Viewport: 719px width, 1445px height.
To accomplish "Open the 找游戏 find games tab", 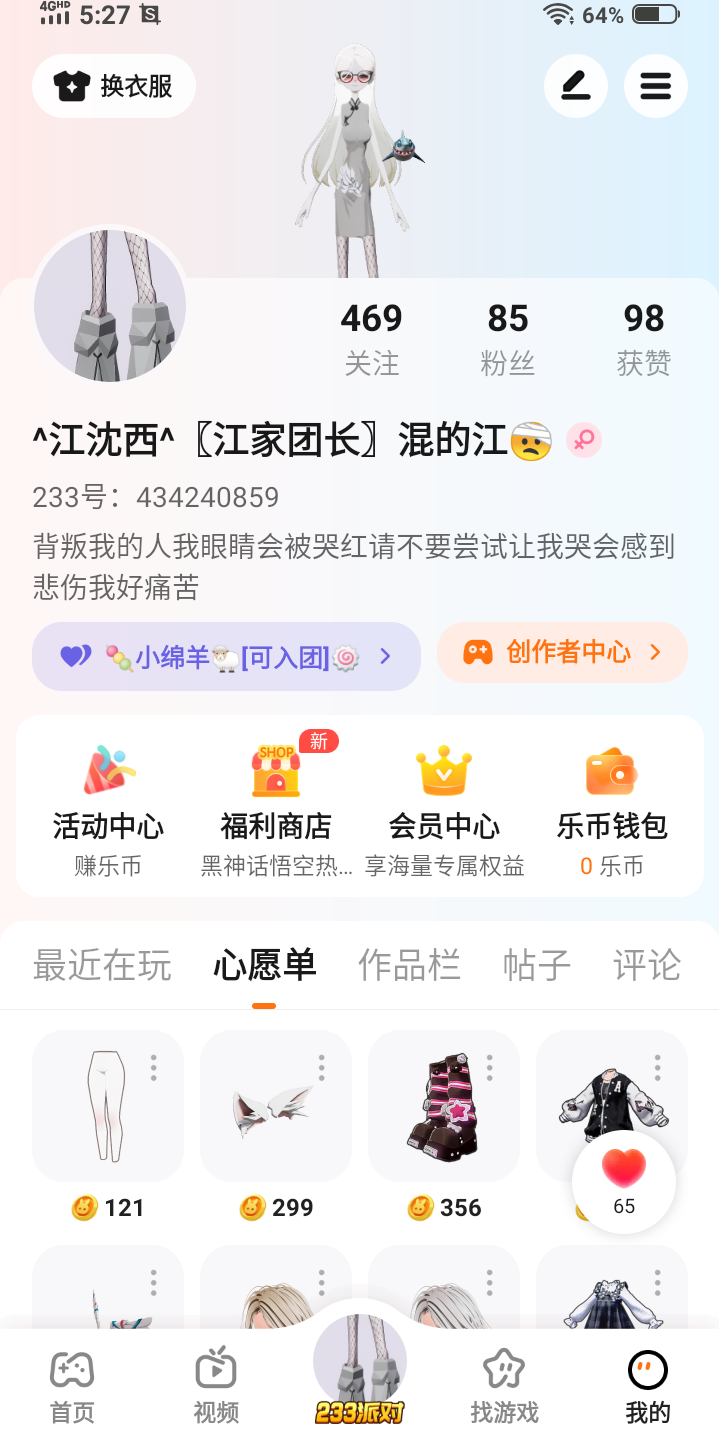I will 504,1386.
